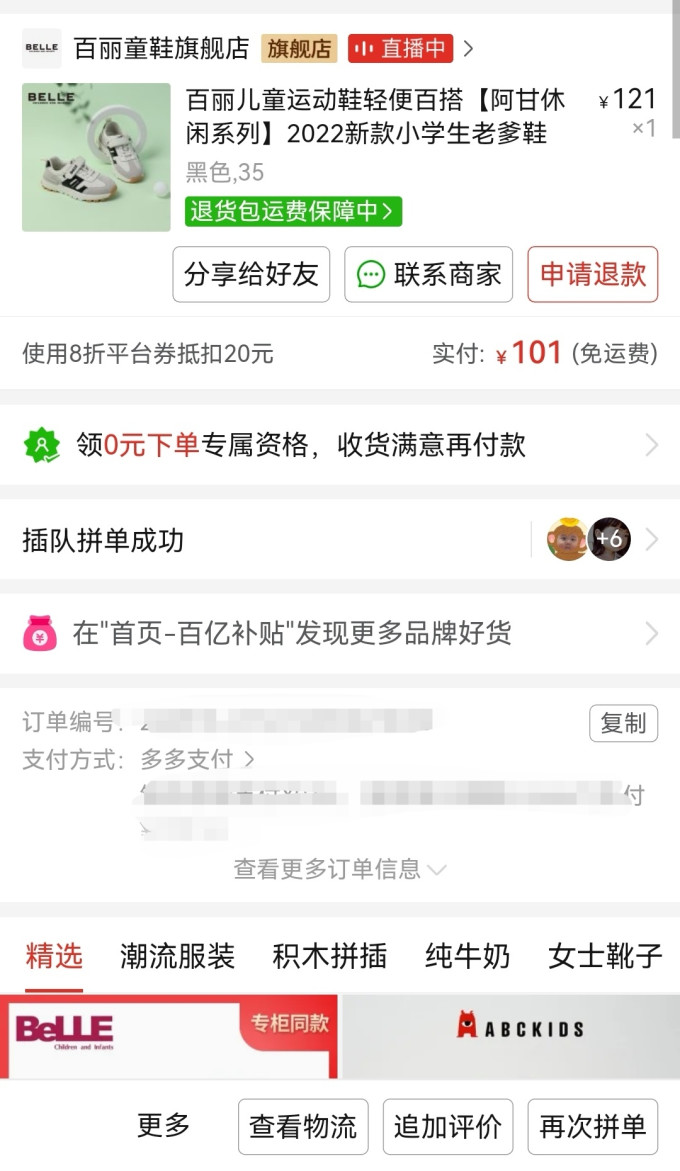Select the 精选 tab
The image size is (680, 1171).
click(54, 956)
